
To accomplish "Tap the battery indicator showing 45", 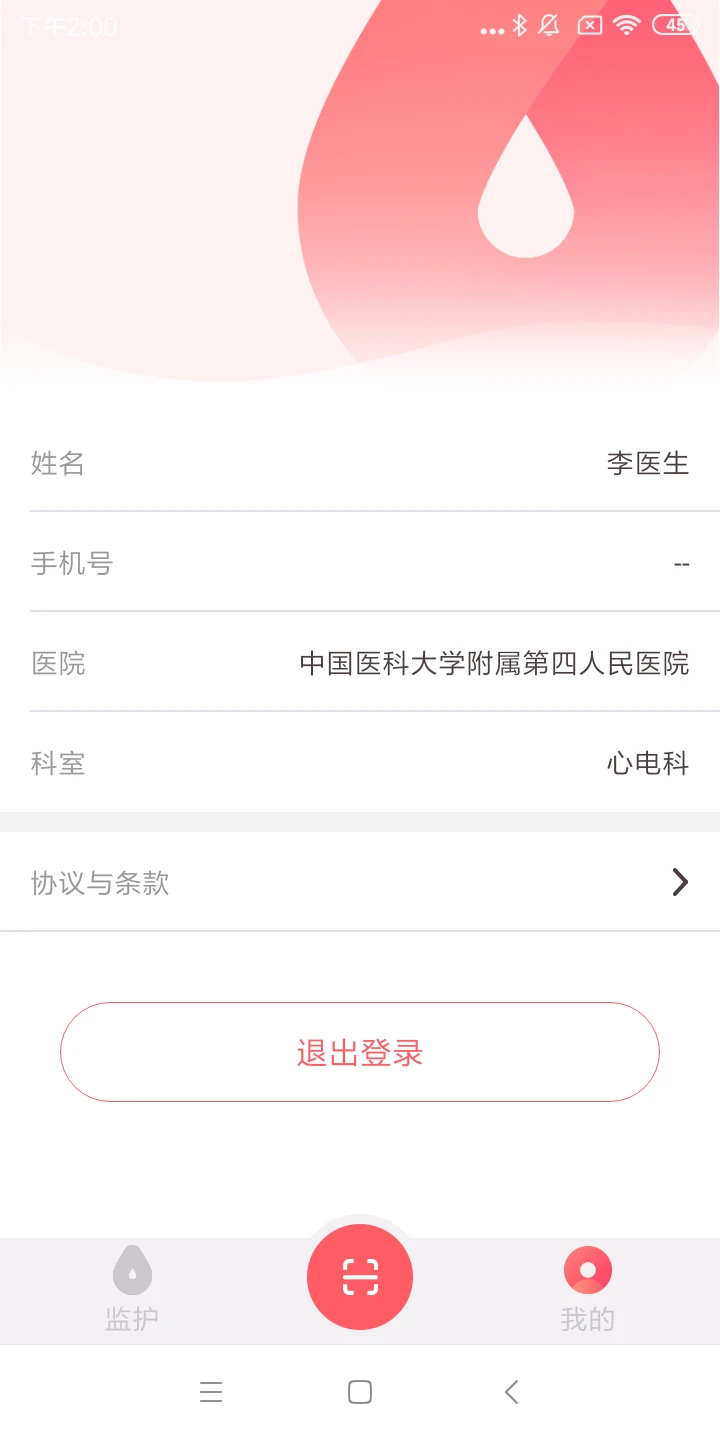I will tap(677, 25).
